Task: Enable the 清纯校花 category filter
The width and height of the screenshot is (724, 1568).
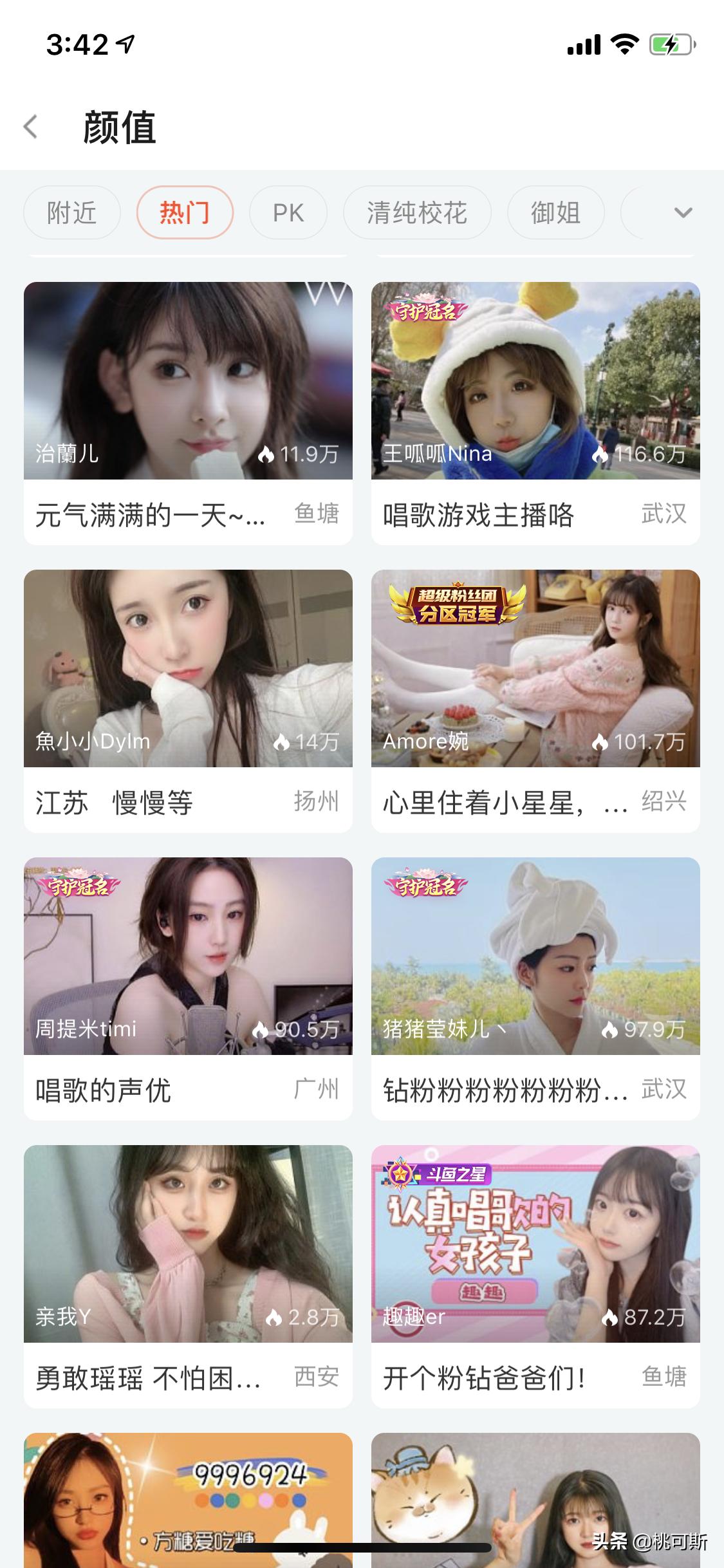Action: click(417, 212)
